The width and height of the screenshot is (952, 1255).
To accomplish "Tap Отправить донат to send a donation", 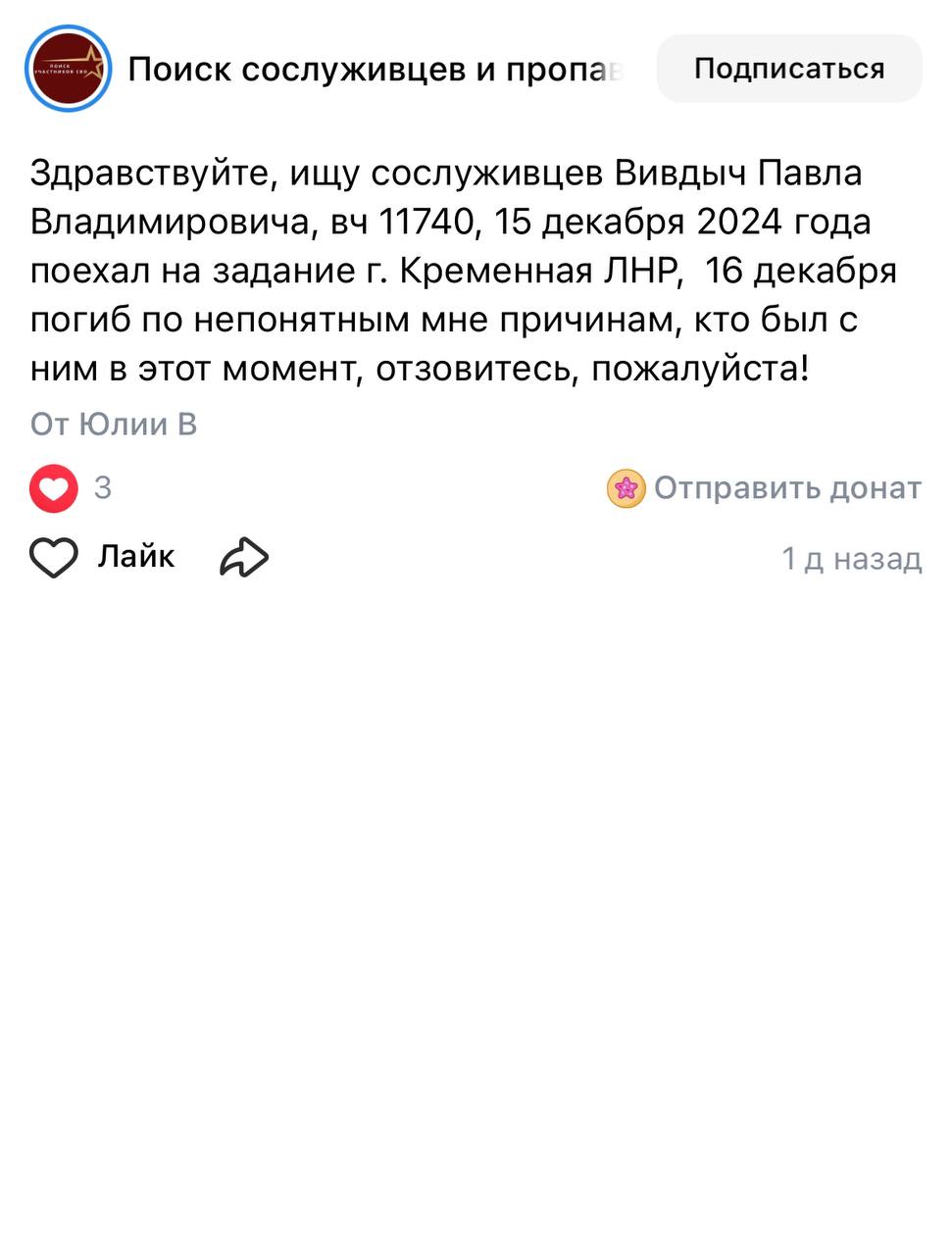I will [x=765, y=488].
